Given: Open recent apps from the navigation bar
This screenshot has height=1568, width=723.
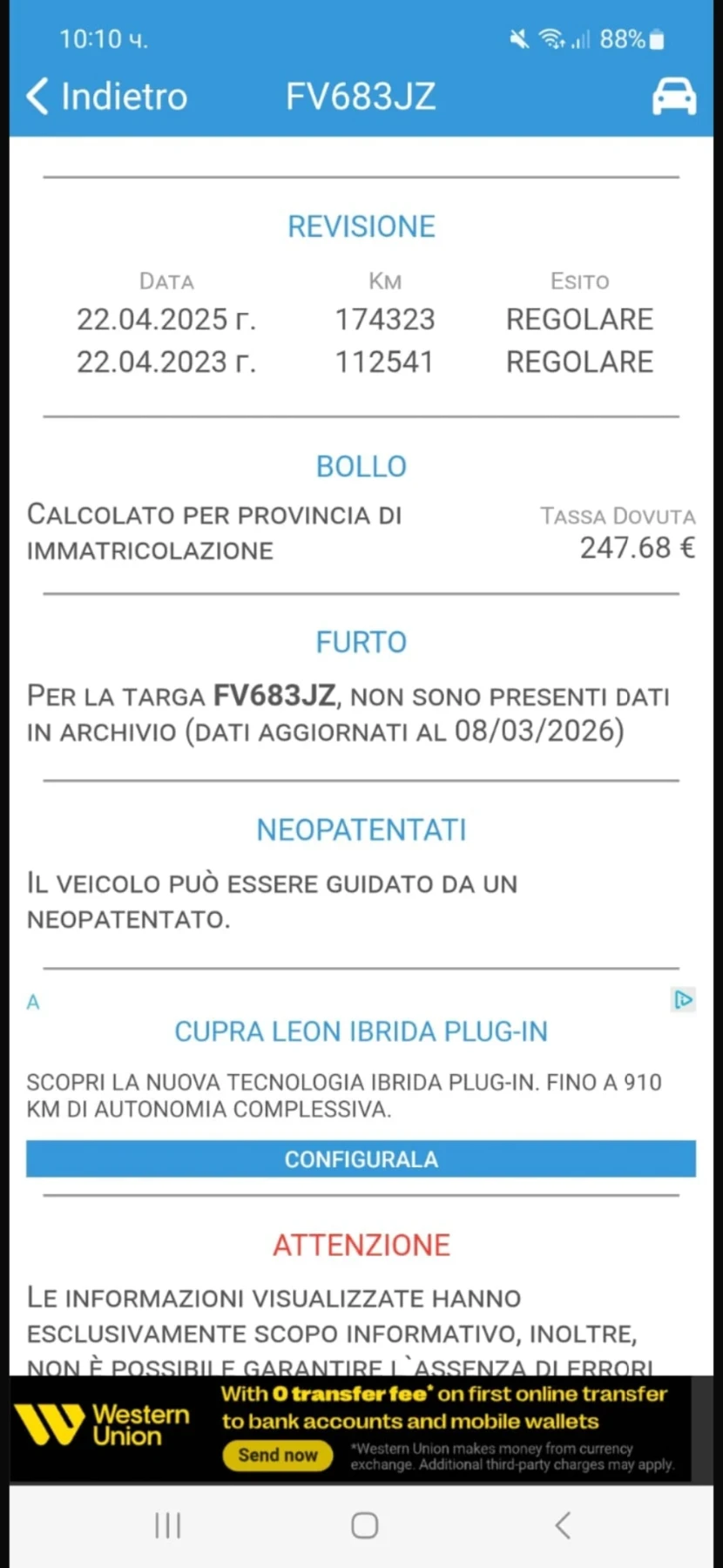Looking at the screenshot, I should (x=167, y=1525).
